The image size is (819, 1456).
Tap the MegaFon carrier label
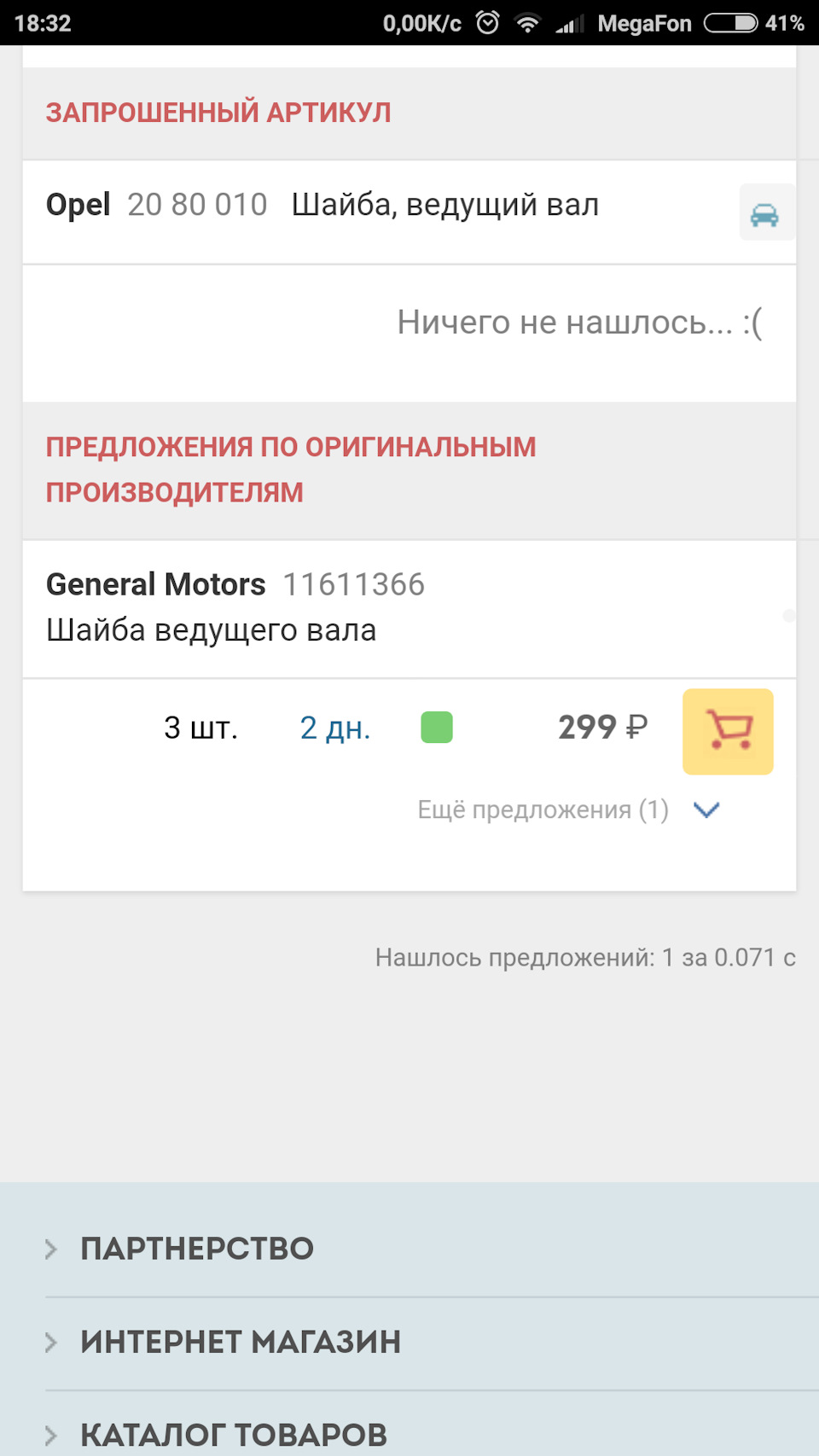[x=647, y=23]
